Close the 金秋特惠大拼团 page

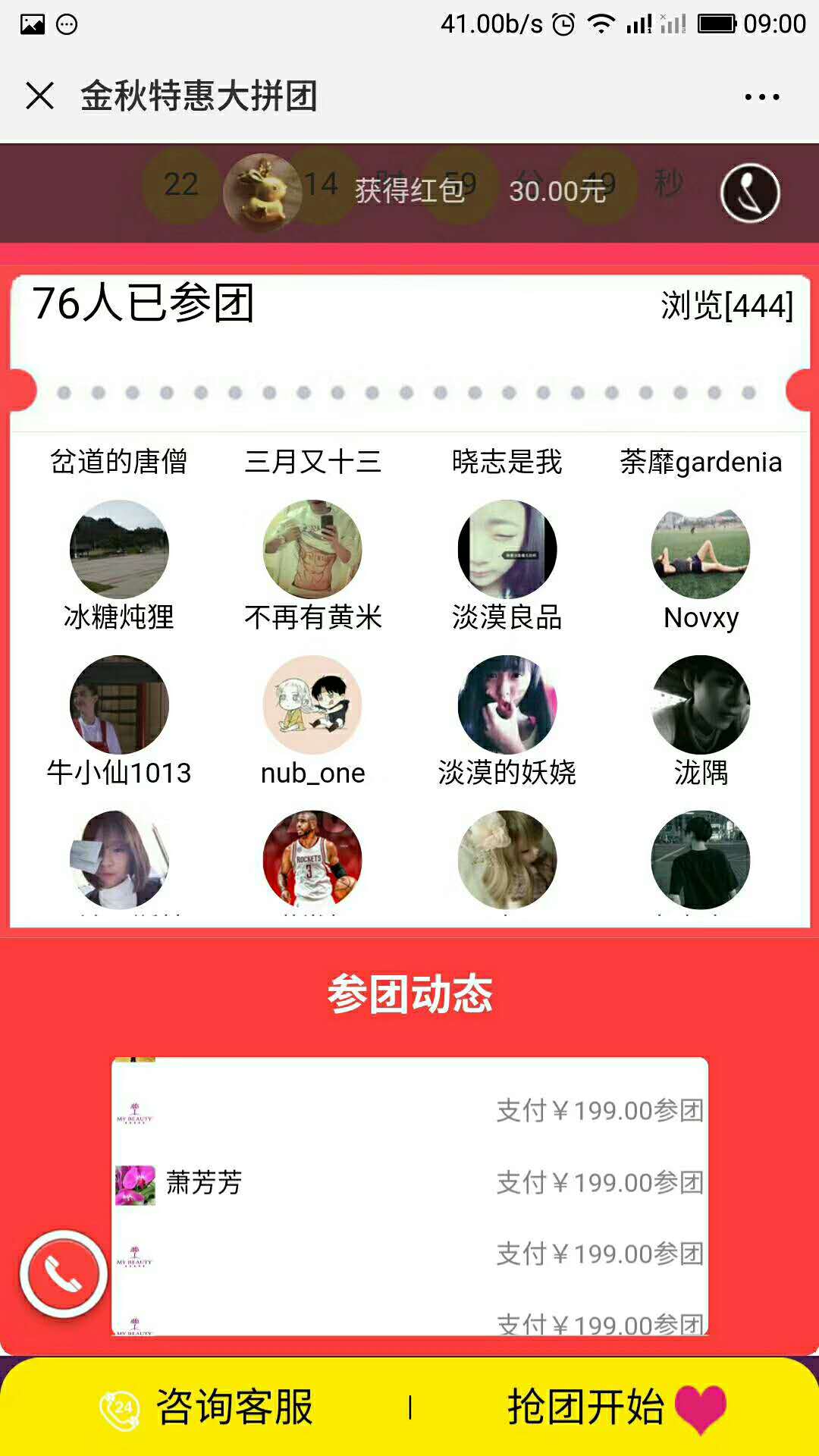[39, 96]
